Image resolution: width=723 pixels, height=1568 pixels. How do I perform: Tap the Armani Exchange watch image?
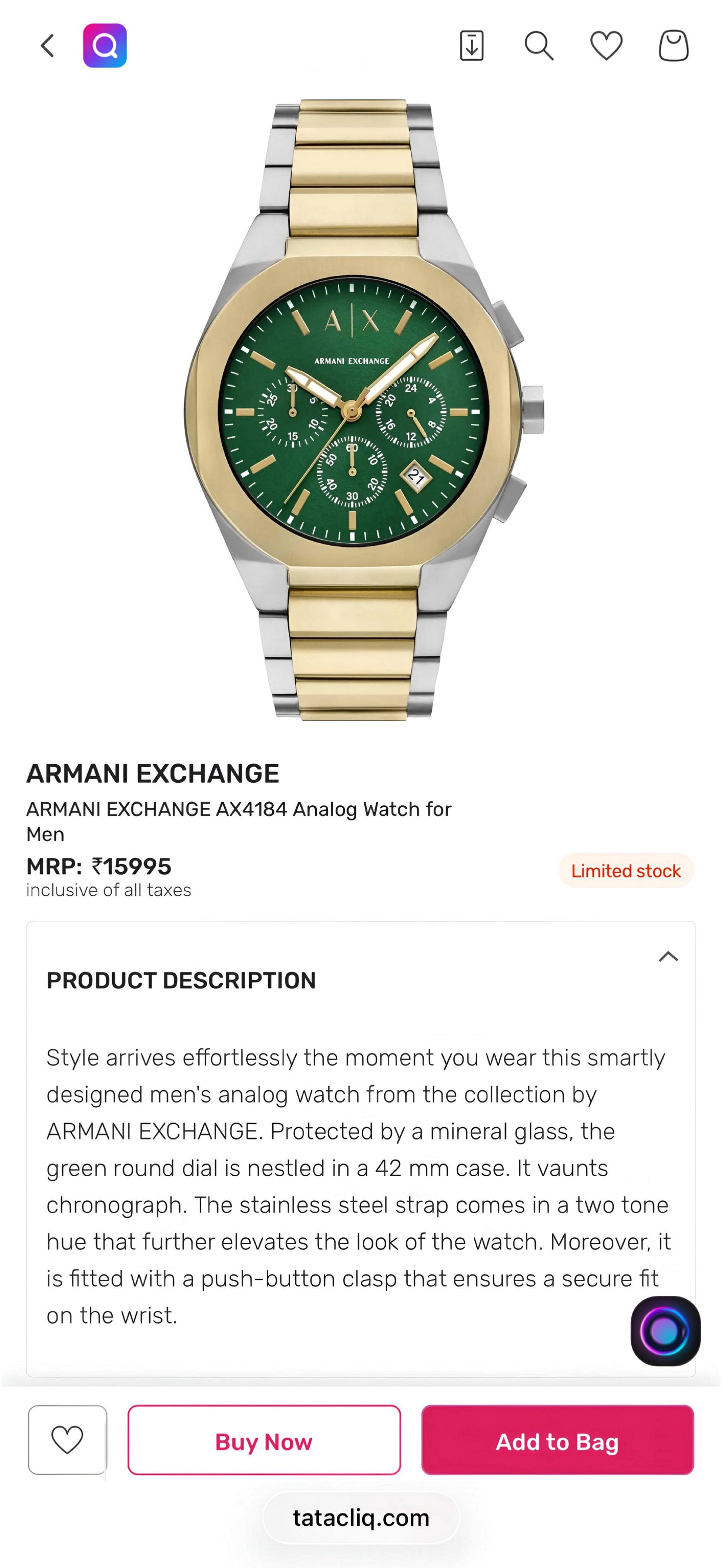point(361,414)
